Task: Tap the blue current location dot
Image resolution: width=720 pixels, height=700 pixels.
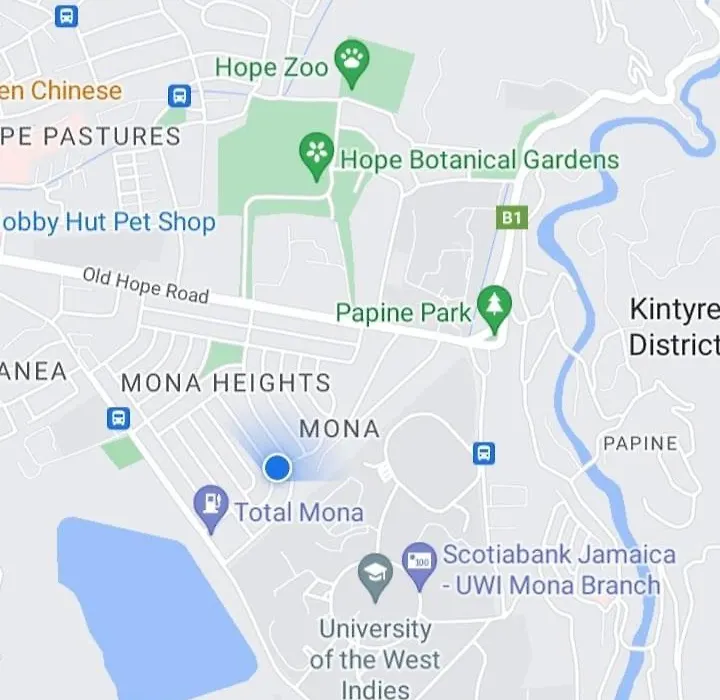Action: [277, 467]
